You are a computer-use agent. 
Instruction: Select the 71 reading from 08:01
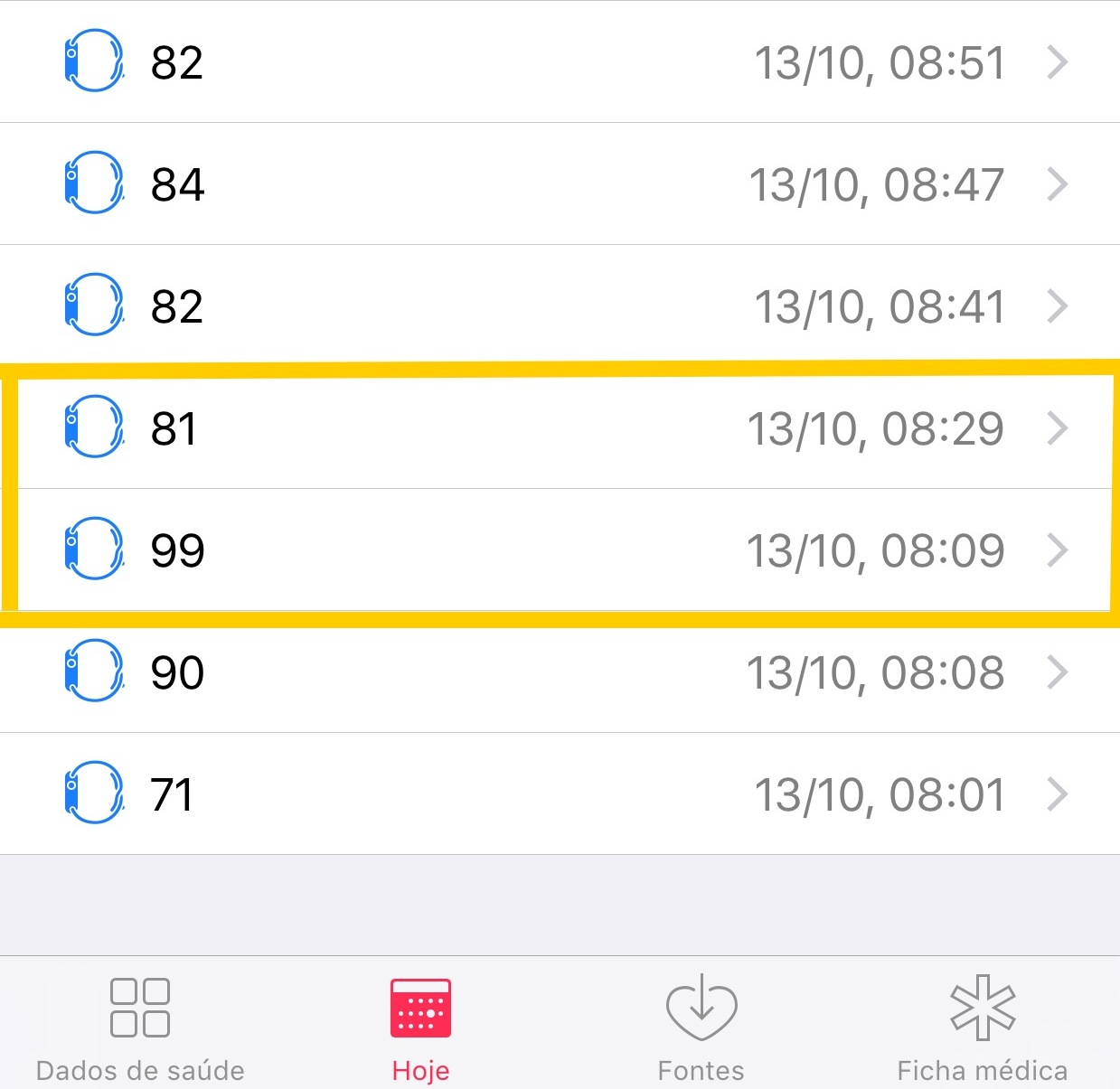[x=560, y=794]
